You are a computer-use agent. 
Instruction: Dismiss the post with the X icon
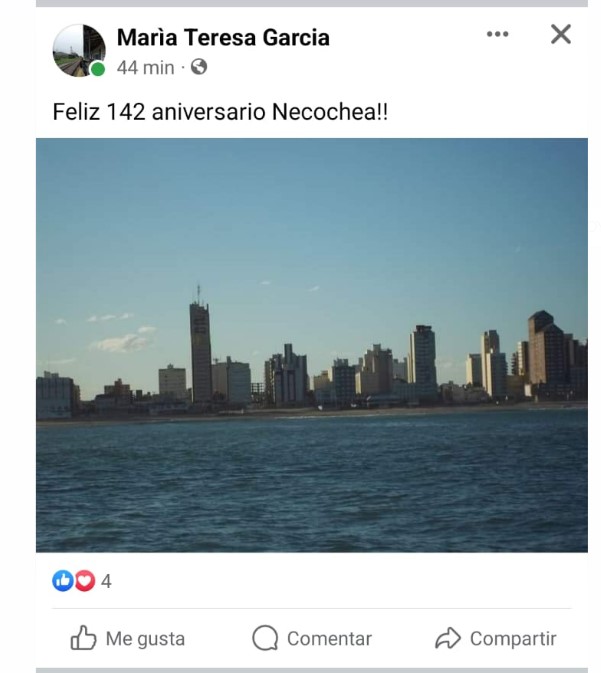[x=561, y=34]
